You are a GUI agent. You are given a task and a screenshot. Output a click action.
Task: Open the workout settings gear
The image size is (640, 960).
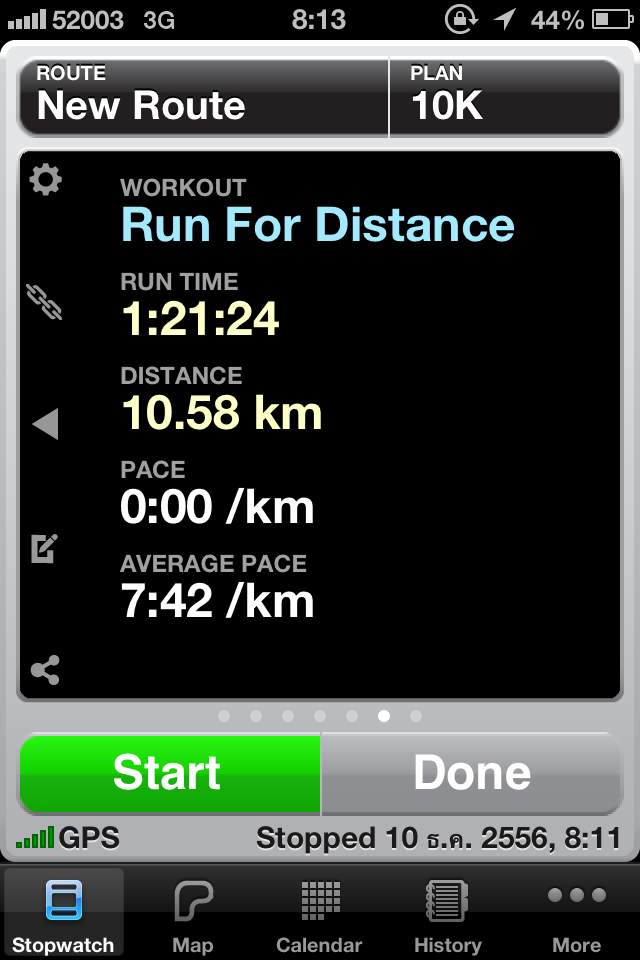click(x=45, y=180)
